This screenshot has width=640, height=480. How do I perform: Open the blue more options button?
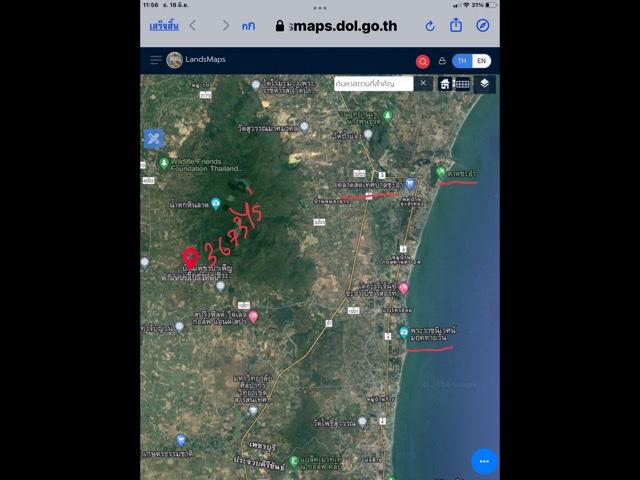pos(484,461)
